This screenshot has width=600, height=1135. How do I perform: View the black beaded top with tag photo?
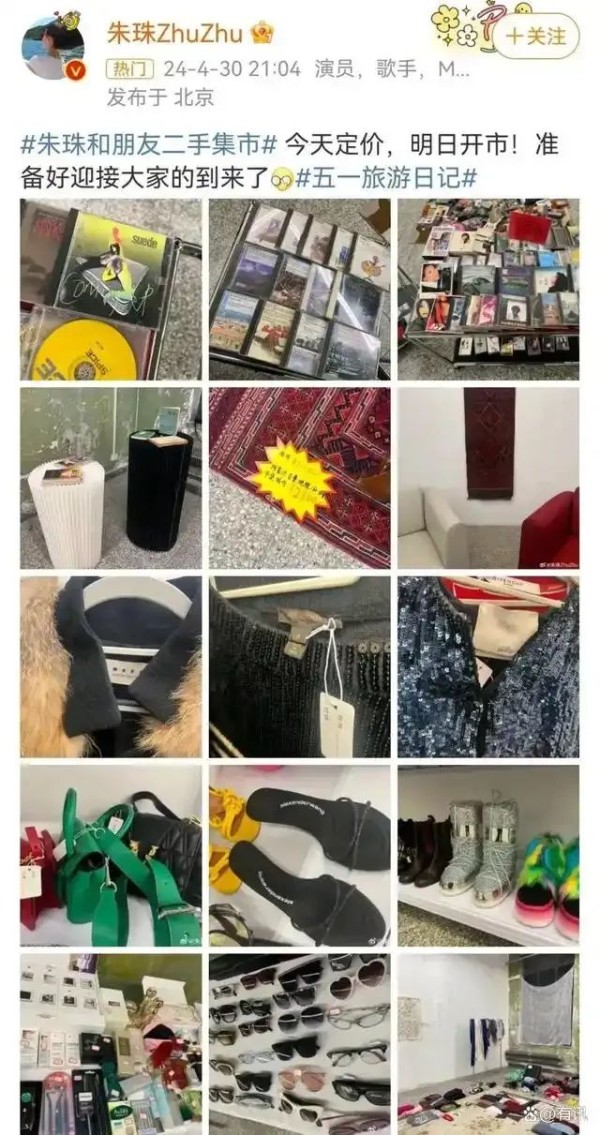299,666
